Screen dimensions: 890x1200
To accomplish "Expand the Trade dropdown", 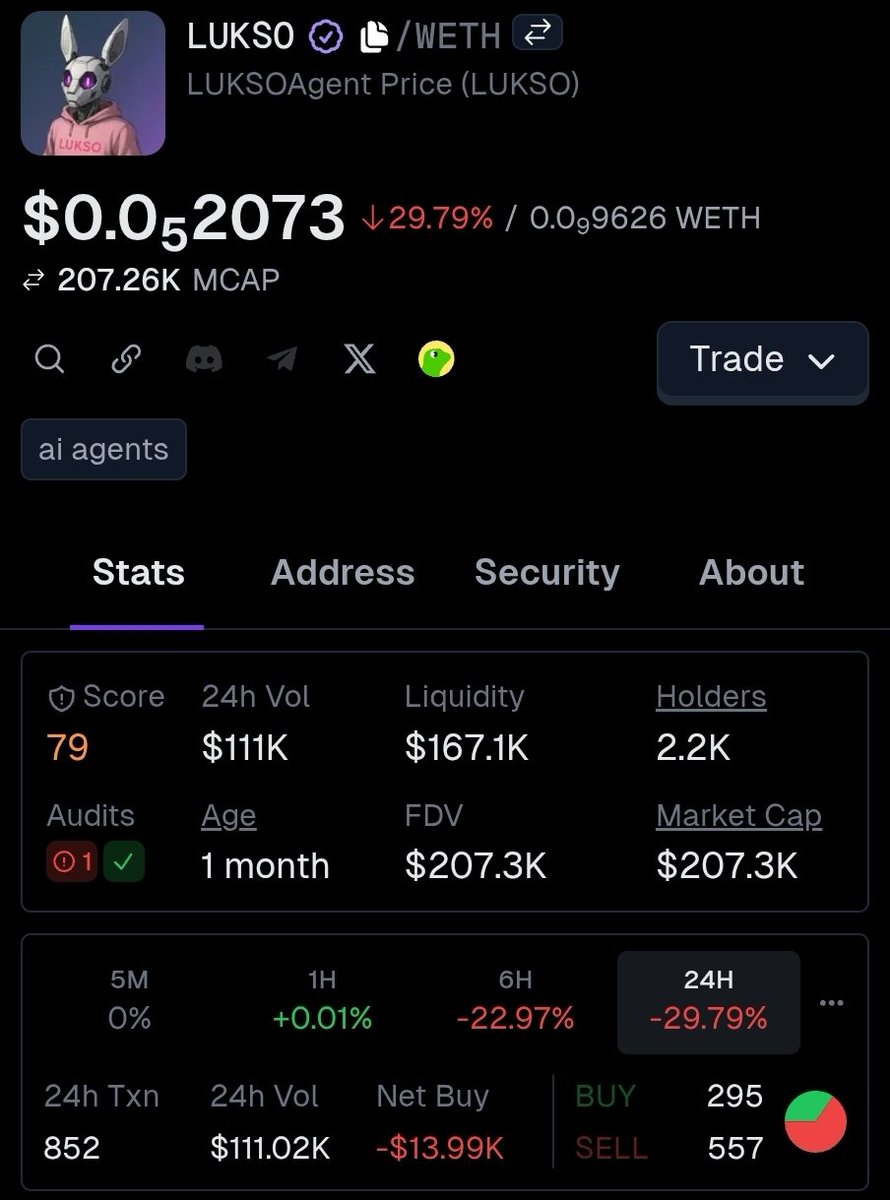I will click(762, 360).
